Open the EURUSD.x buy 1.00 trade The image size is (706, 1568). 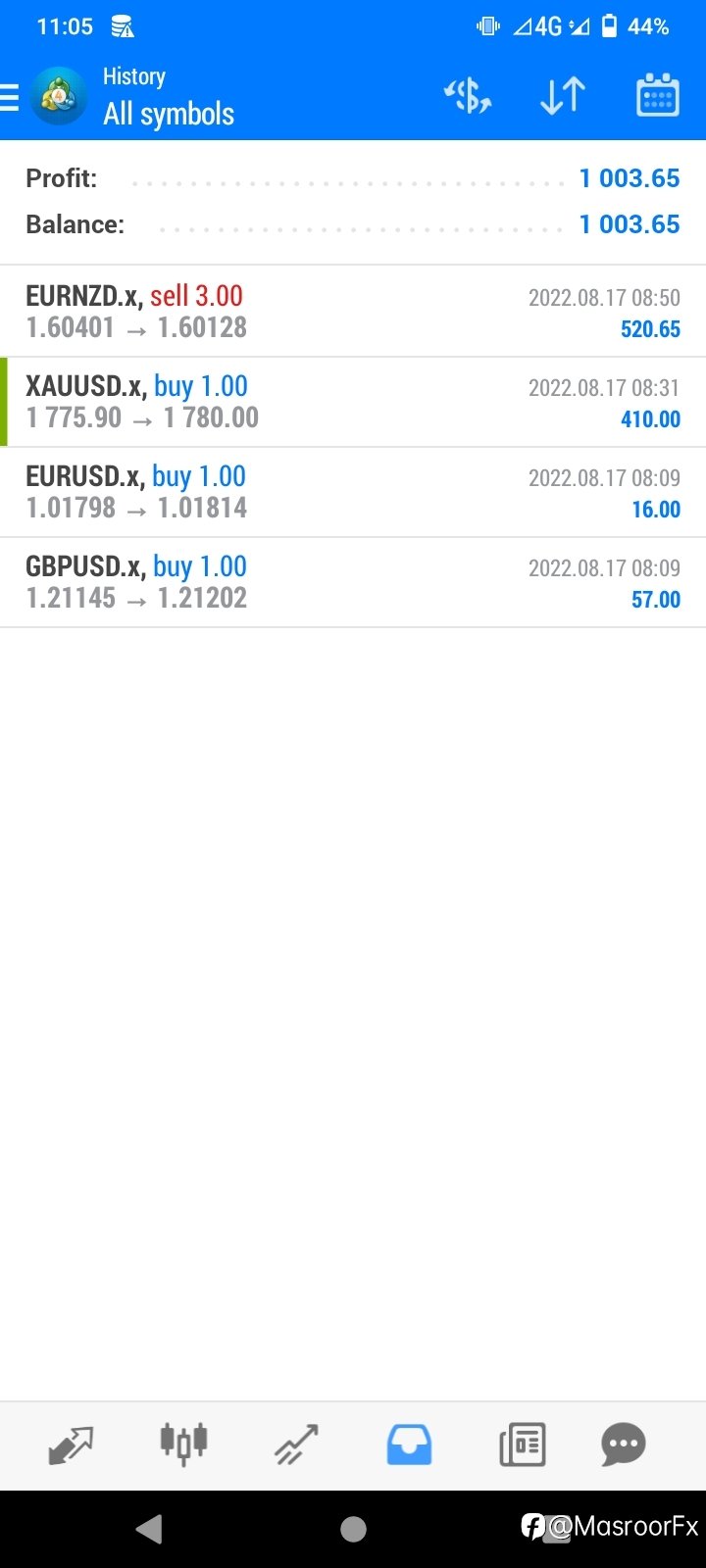353,492
